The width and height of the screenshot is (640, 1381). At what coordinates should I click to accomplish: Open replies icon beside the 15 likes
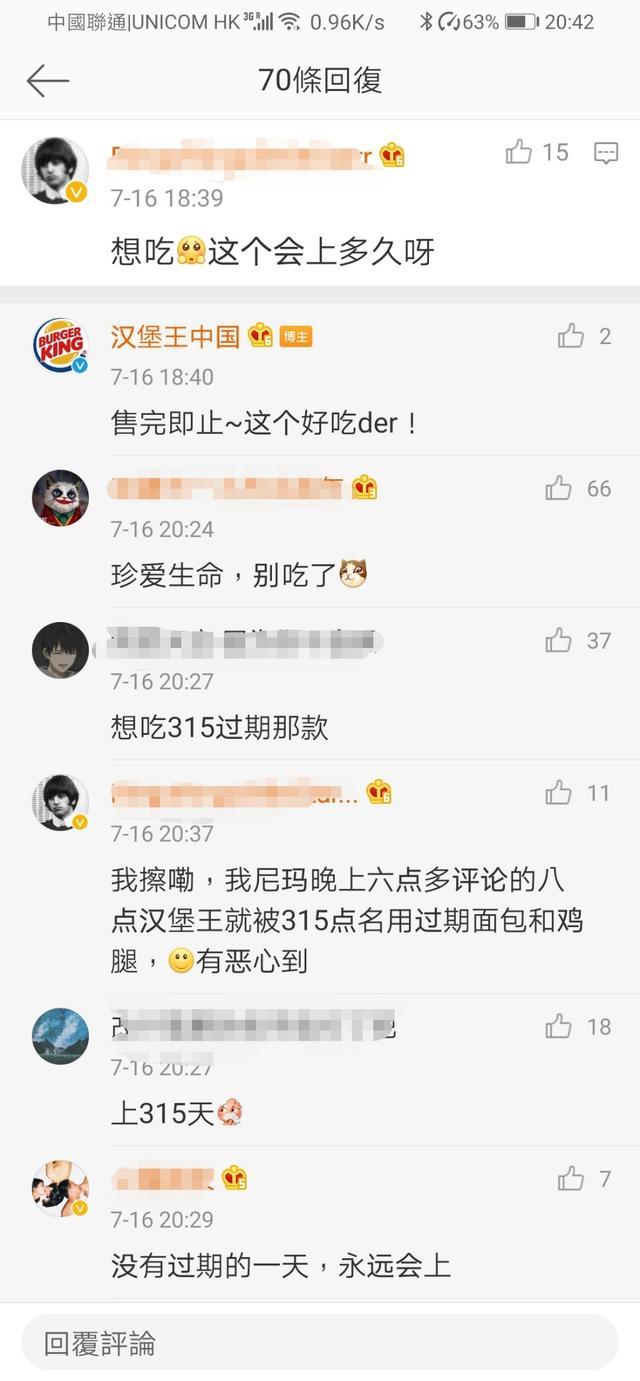[606, 153]
